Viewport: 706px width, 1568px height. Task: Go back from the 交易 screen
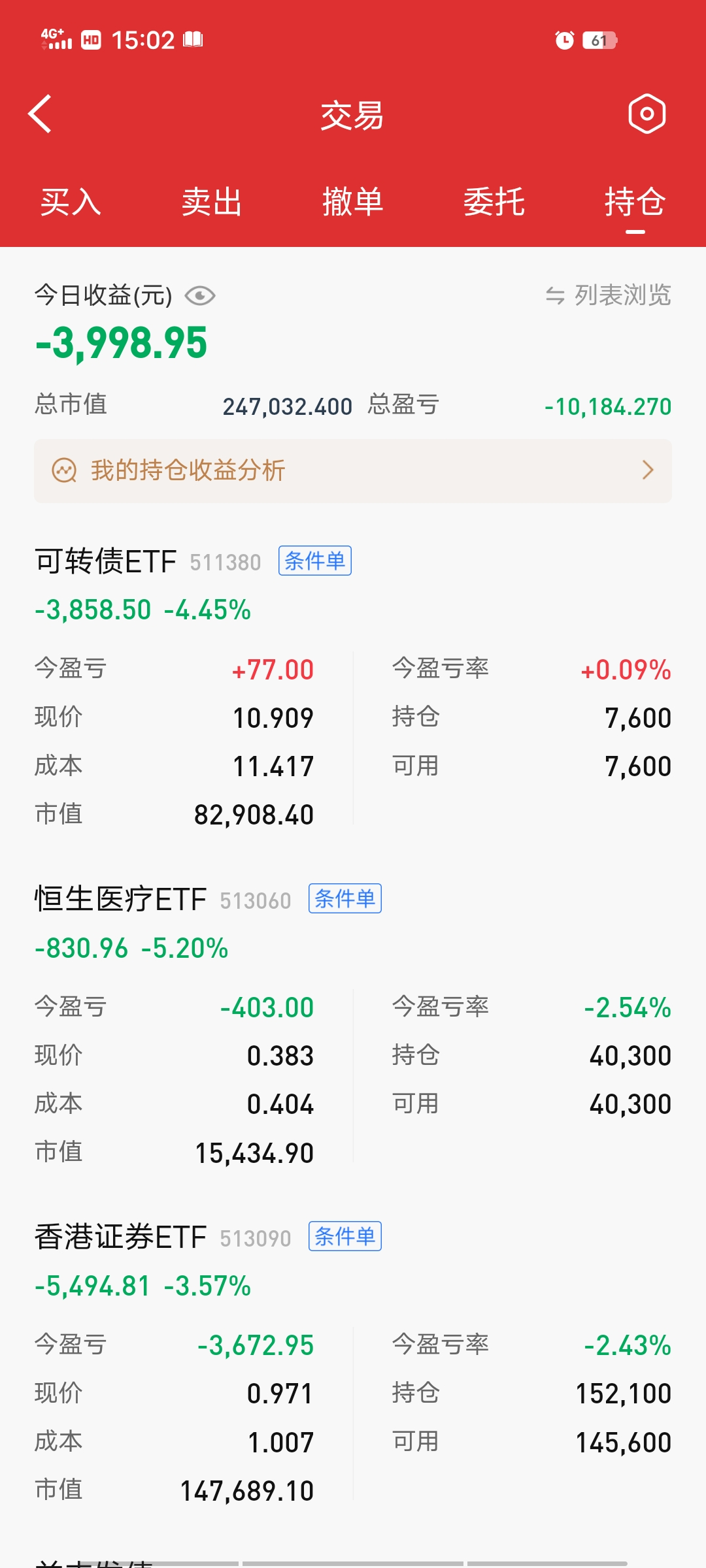pyautogui.click(x=41, y=114)
